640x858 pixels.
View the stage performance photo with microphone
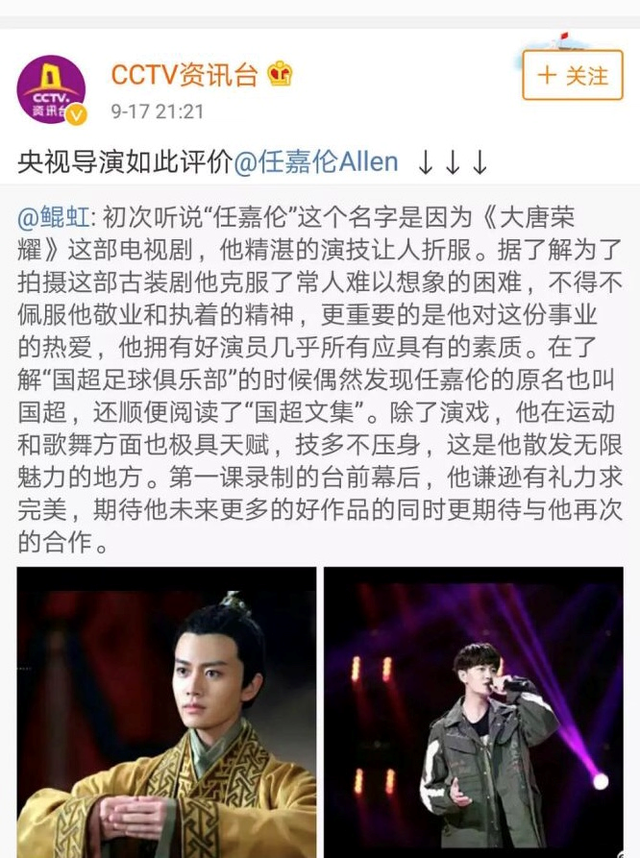[x=473, y=712]
